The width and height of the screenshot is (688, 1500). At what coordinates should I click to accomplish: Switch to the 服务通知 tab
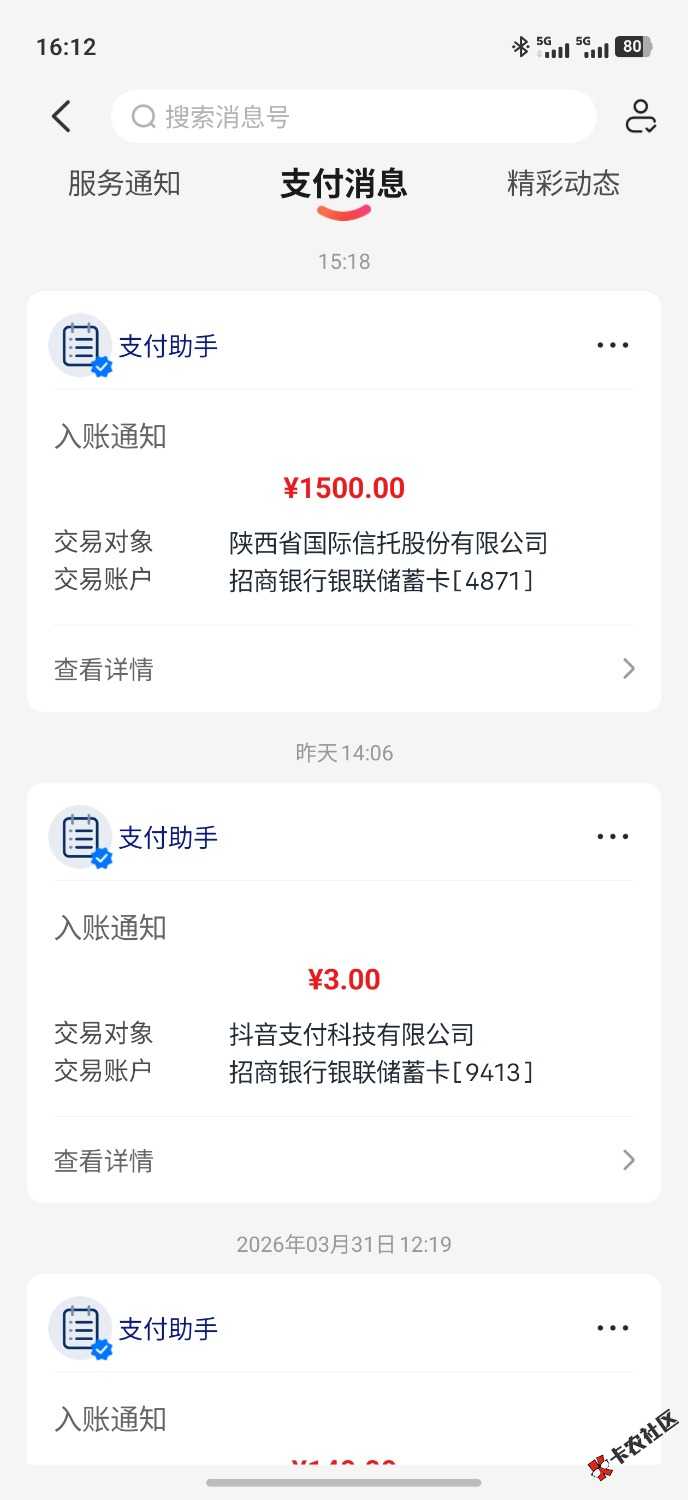(x=124, y=184)
